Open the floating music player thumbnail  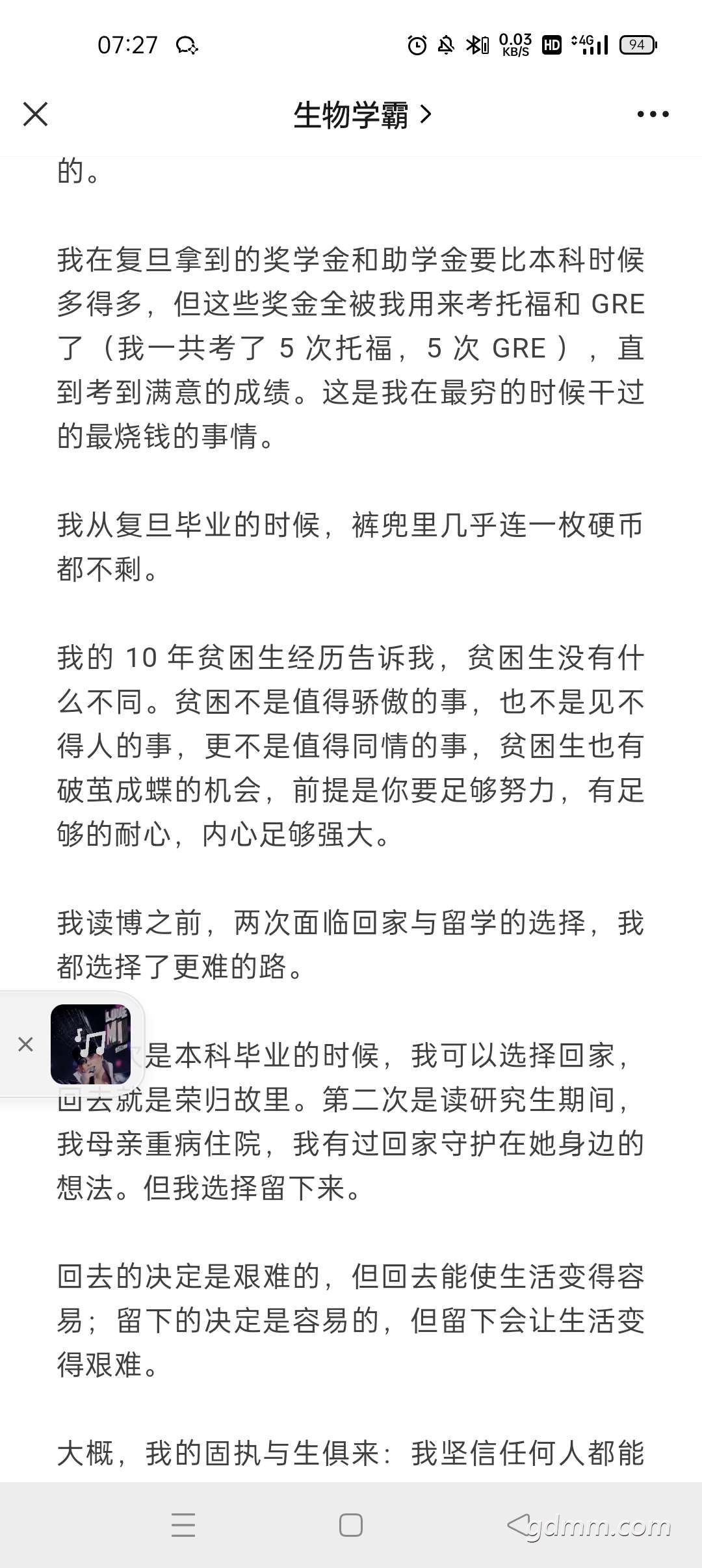tap(91, 1044)
